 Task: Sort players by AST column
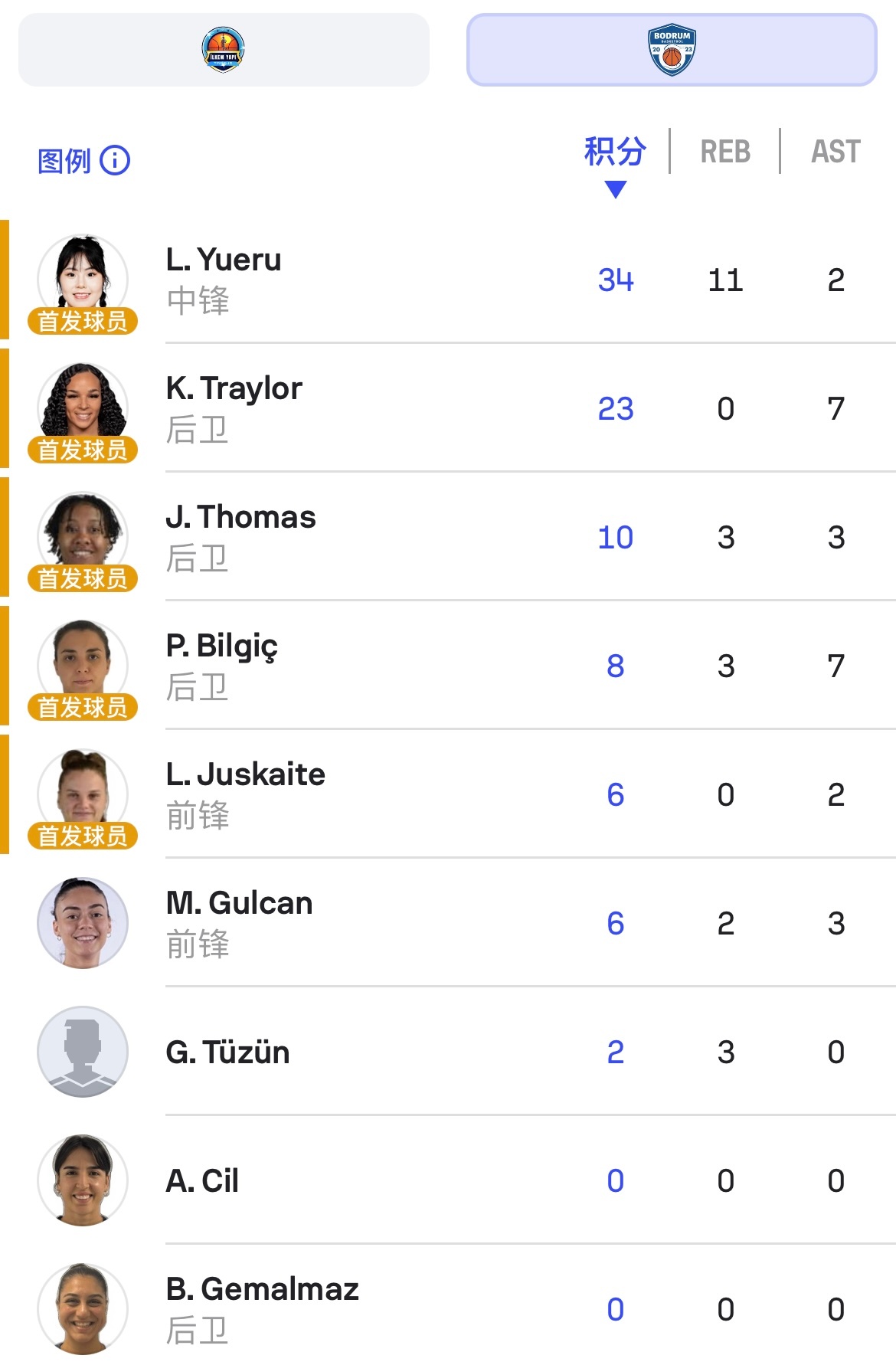[x=836, y=152]
